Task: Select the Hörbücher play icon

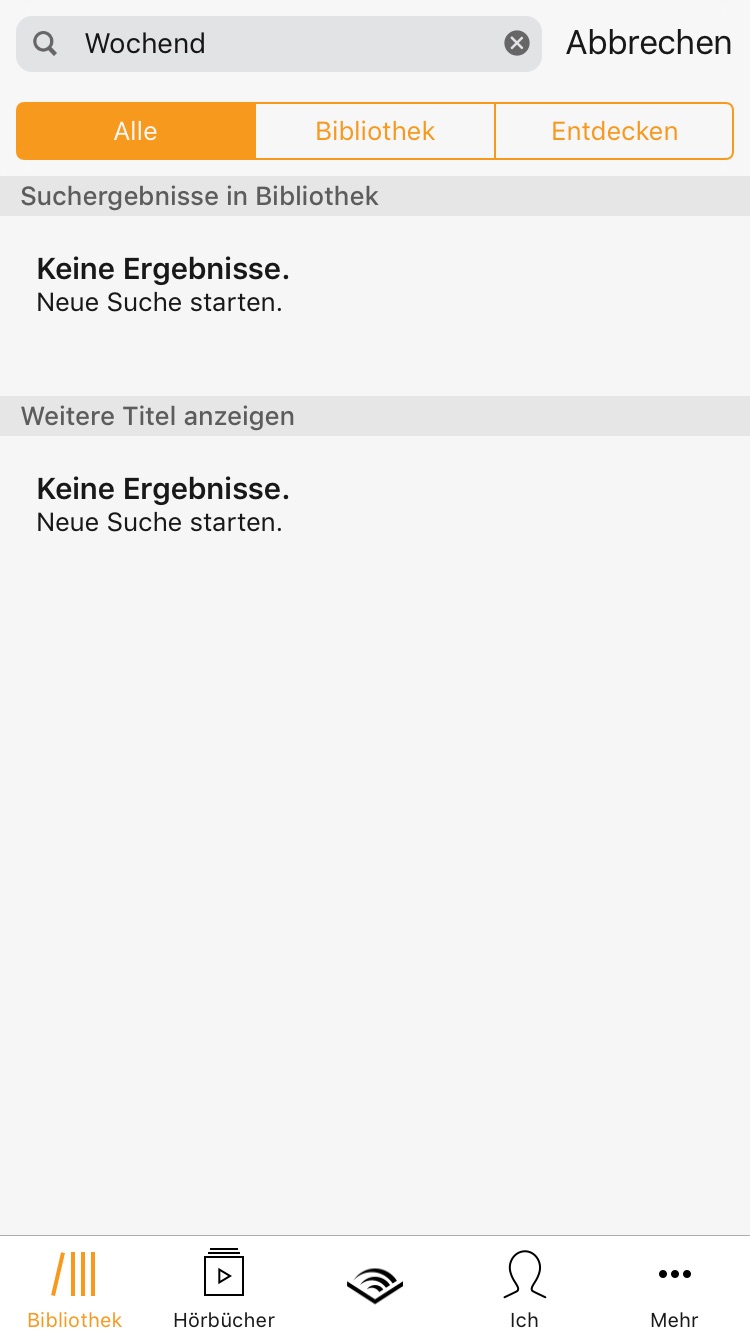Action: pos(224,1272)
